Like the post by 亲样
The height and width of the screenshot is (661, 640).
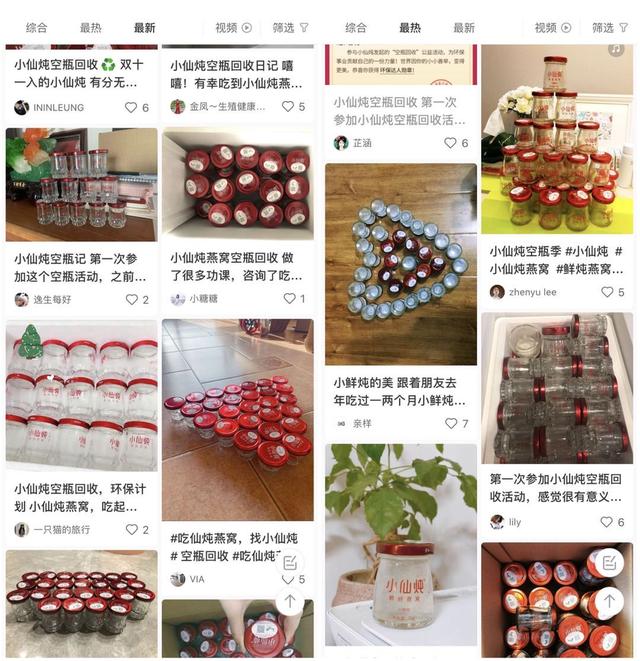pos(451,423)
